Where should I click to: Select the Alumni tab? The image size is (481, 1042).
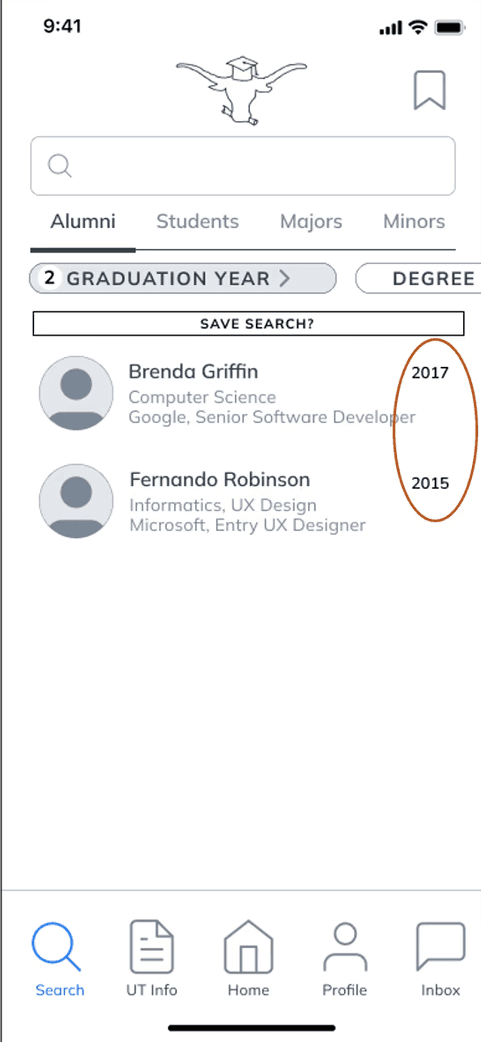(83, 221)
